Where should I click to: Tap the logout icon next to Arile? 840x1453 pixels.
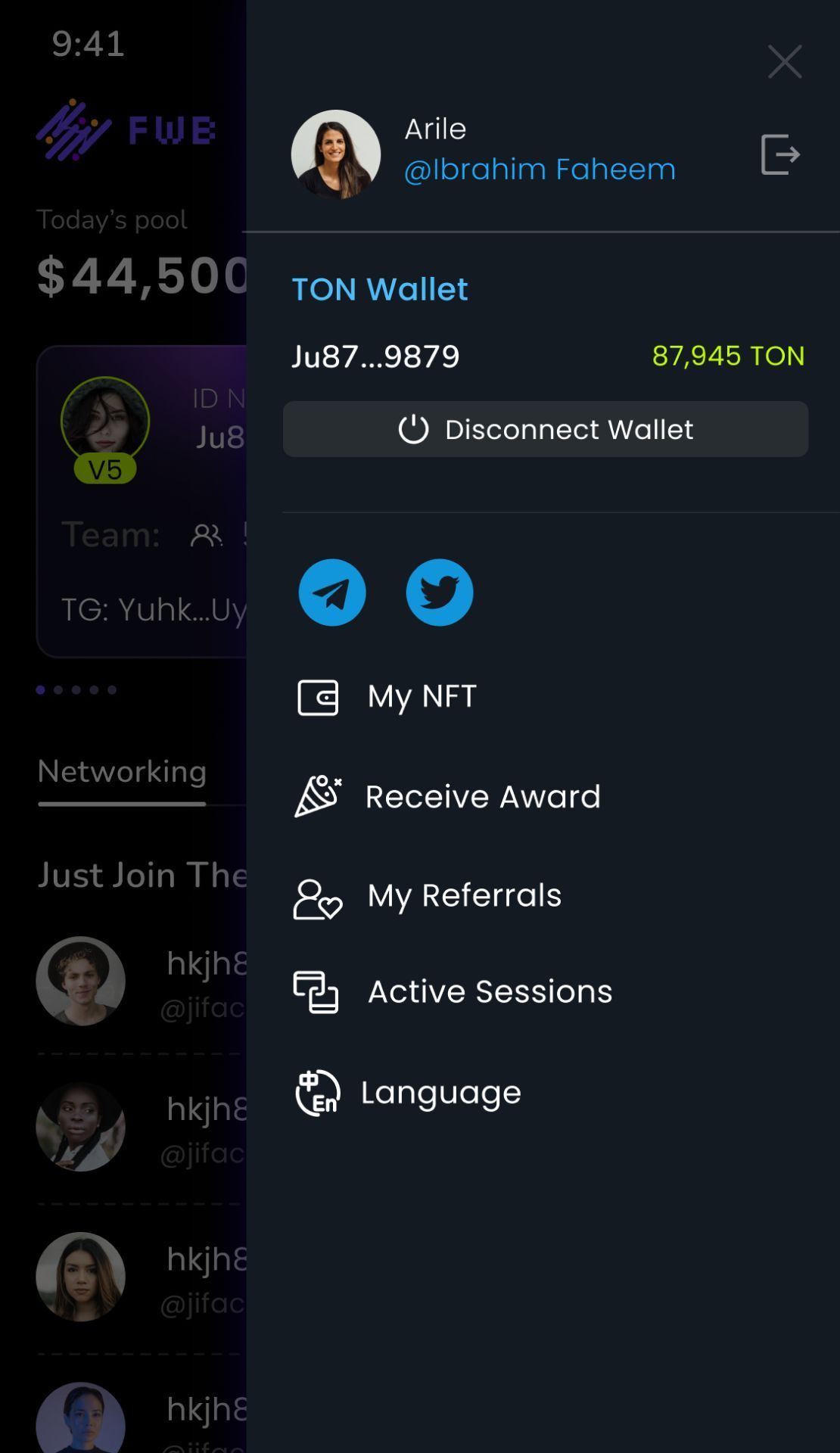[780, 154]
